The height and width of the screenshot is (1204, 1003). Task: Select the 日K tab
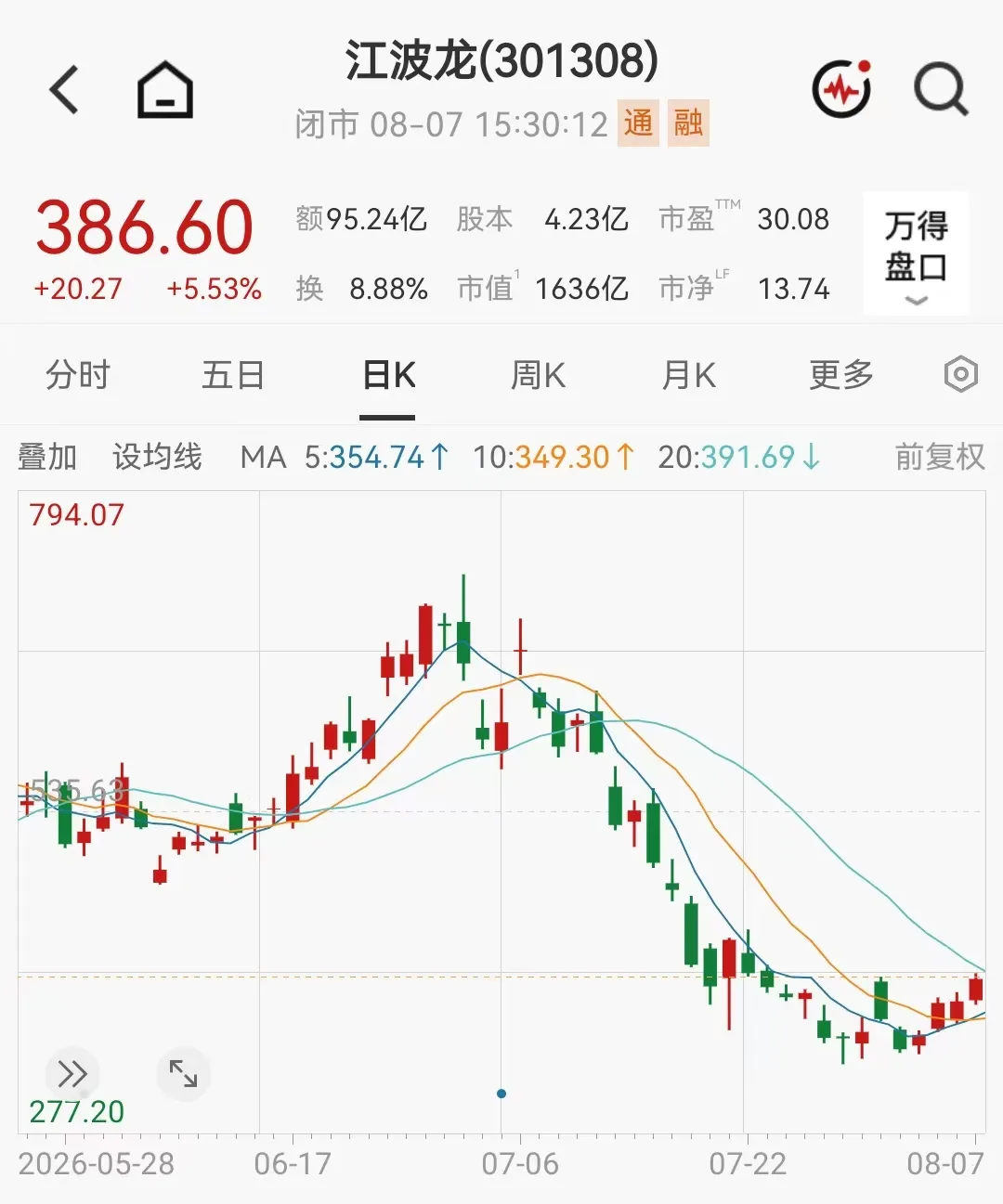coord(388,376)
